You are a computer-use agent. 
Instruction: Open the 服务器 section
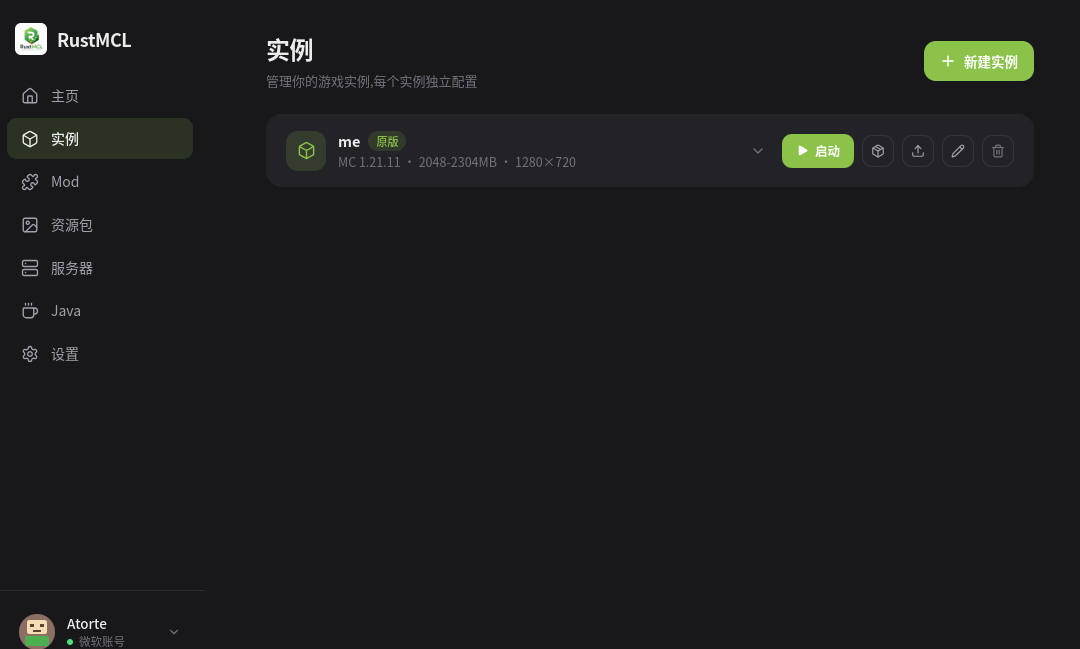[x=100, y=268]
